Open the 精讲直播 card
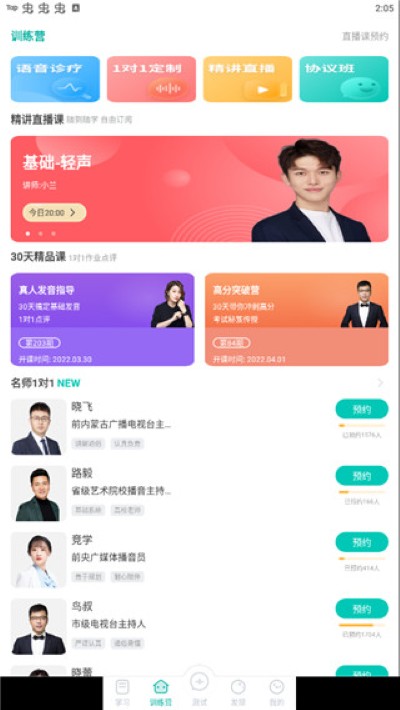Screen dimensions: 400x710 247,79
